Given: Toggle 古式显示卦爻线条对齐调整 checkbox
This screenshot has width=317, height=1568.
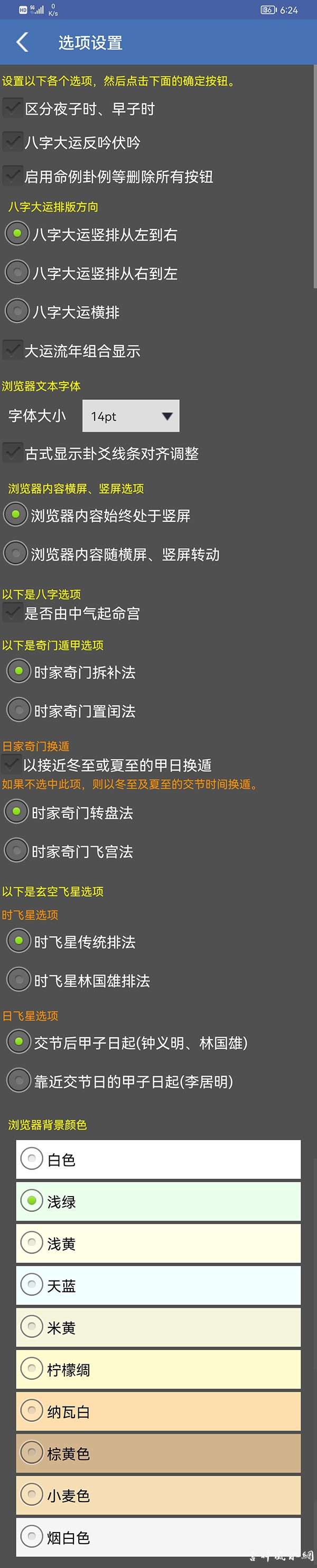Looking at the screenshot, I should [13, 453].
